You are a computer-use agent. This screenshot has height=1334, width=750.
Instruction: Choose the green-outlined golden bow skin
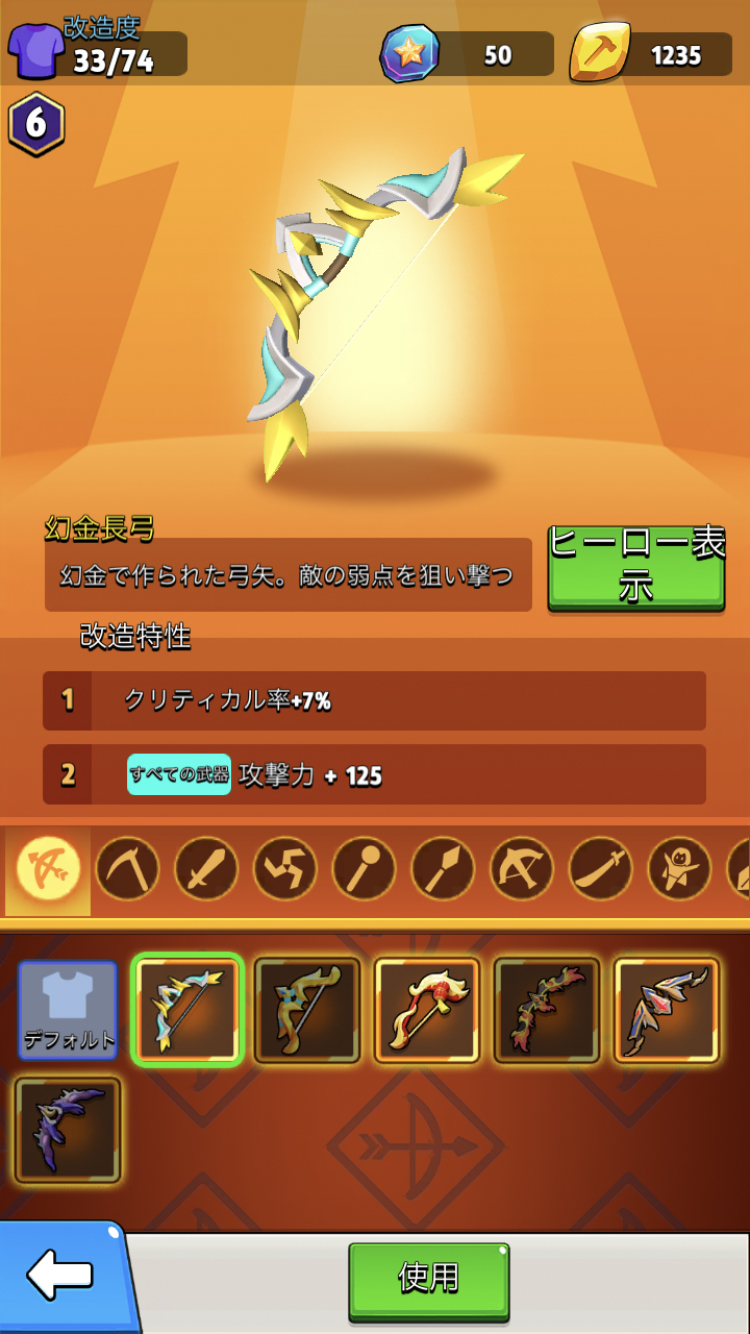pos(188,1010)
